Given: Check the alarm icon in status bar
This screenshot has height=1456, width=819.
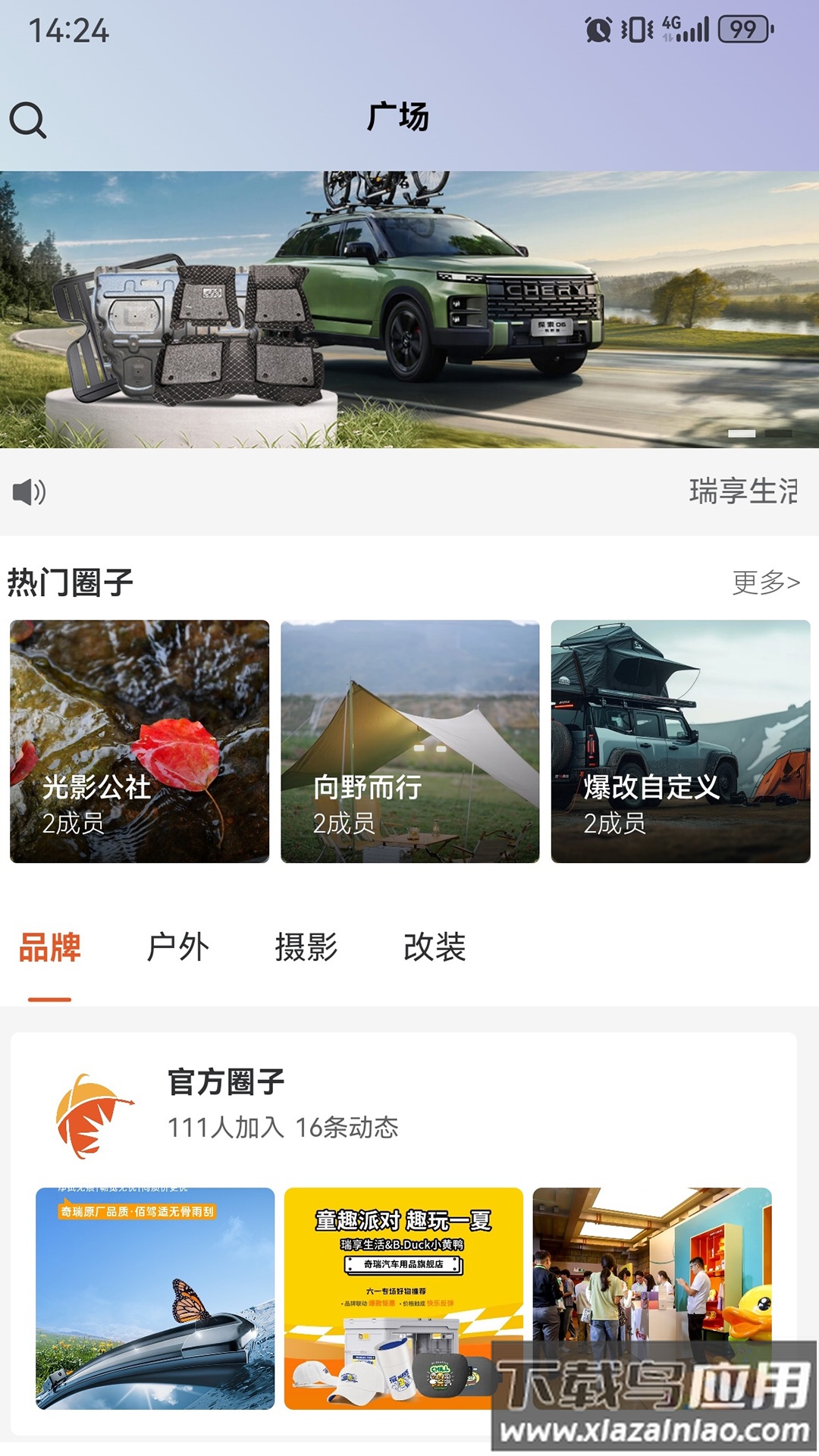Looking at the screenshot, I should point(598,27).
